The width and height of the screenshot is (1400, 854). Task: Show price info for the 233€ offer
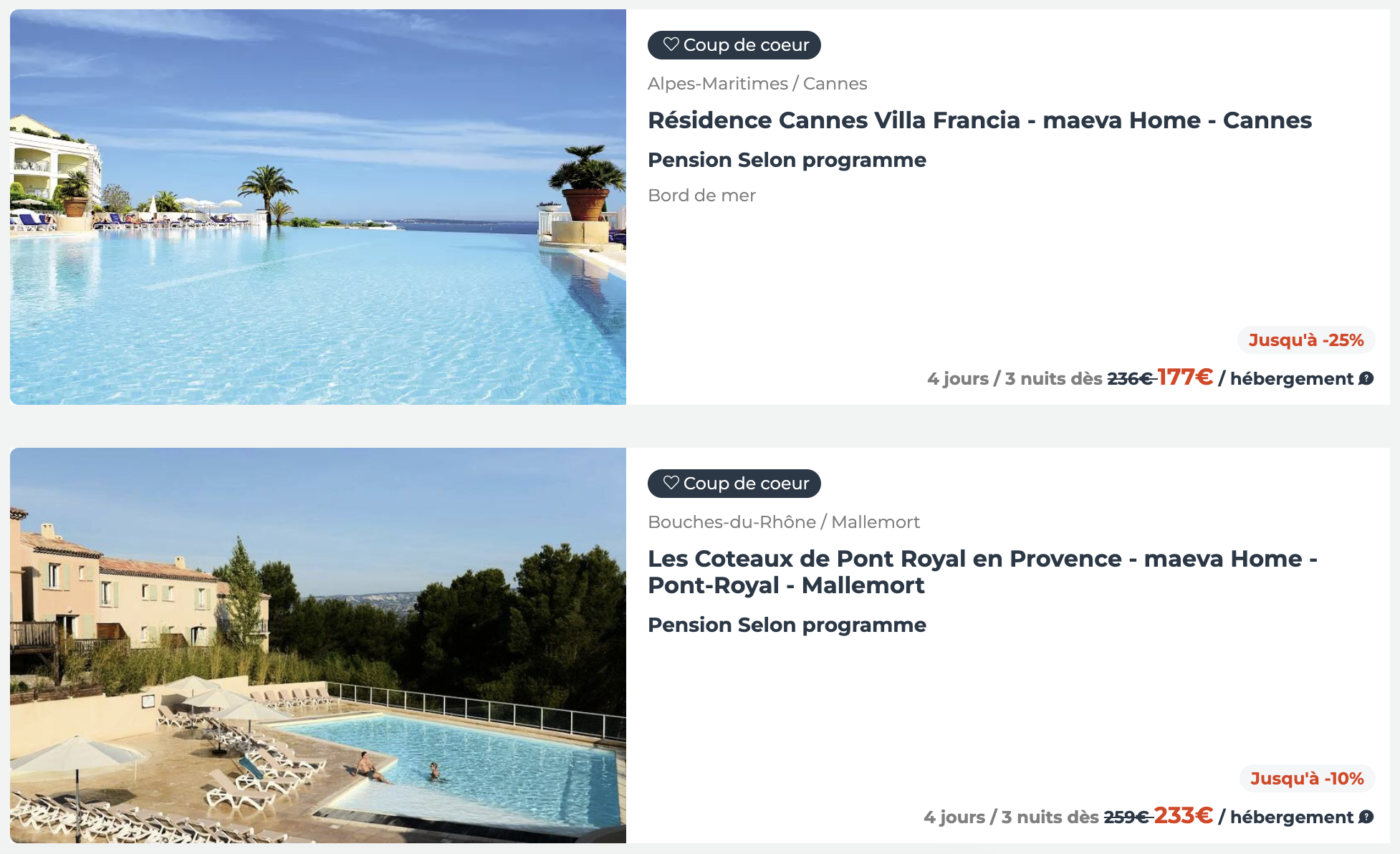pos(1366,817)
